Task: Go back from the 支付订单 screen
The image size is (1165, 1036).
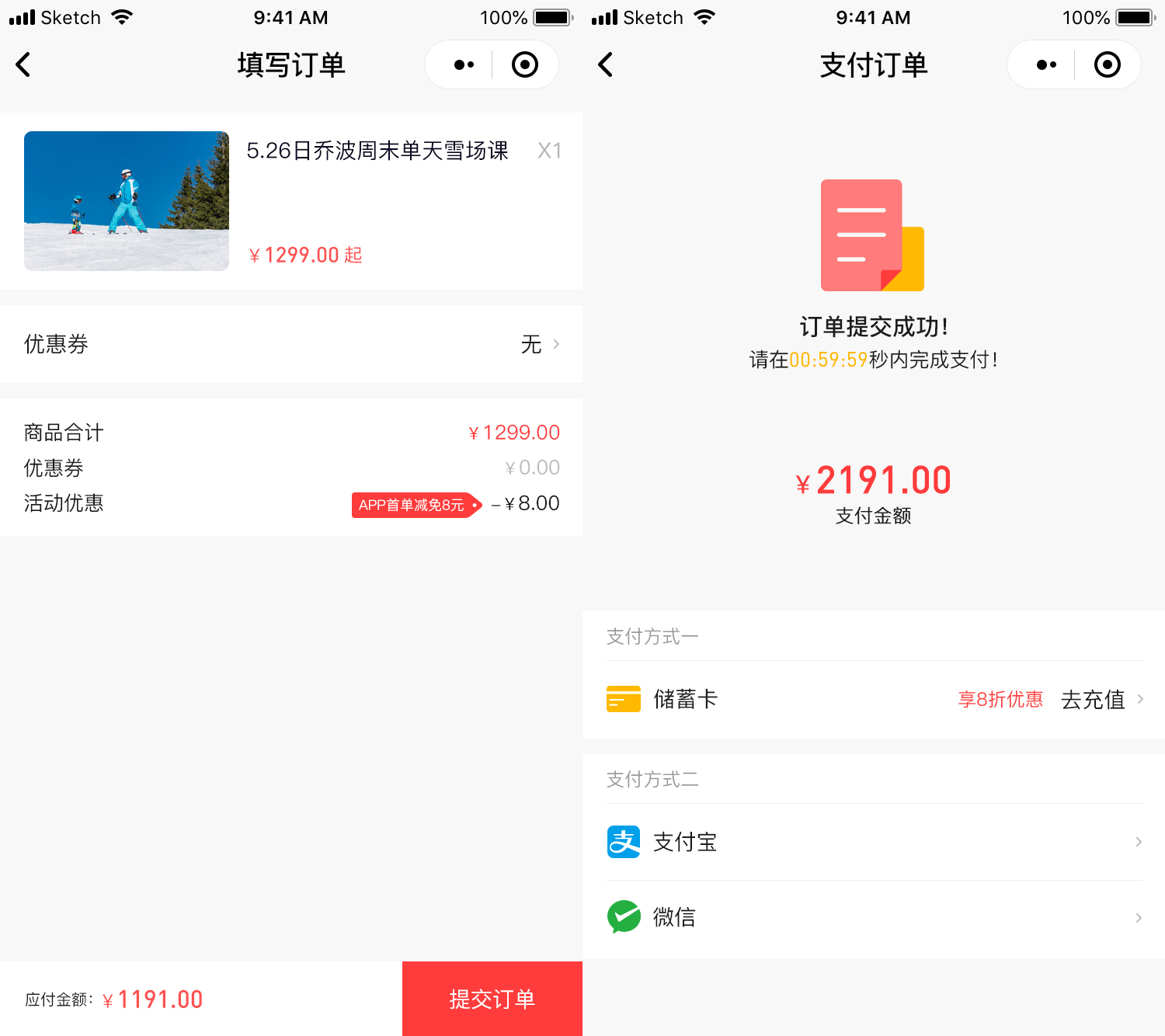Action: pos(606,64)
